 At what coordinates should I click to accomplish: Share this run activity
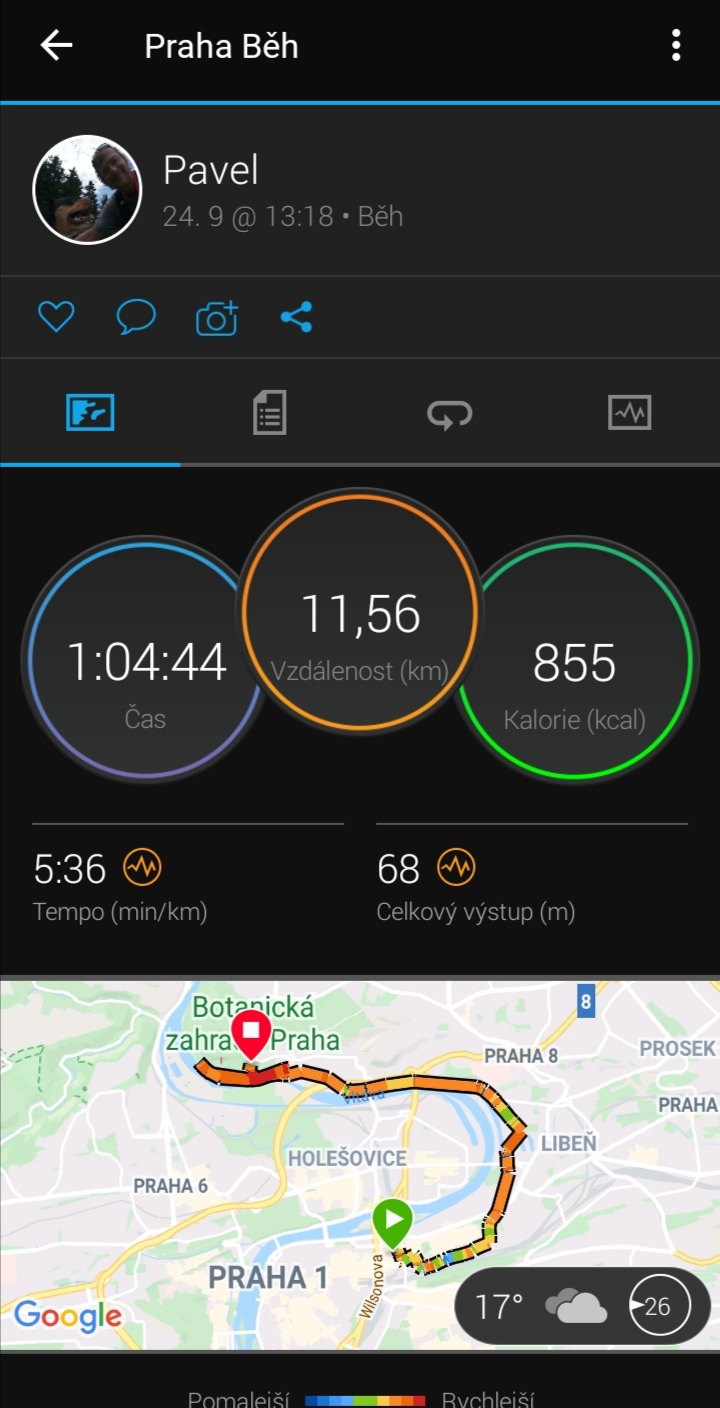(296, 318)
